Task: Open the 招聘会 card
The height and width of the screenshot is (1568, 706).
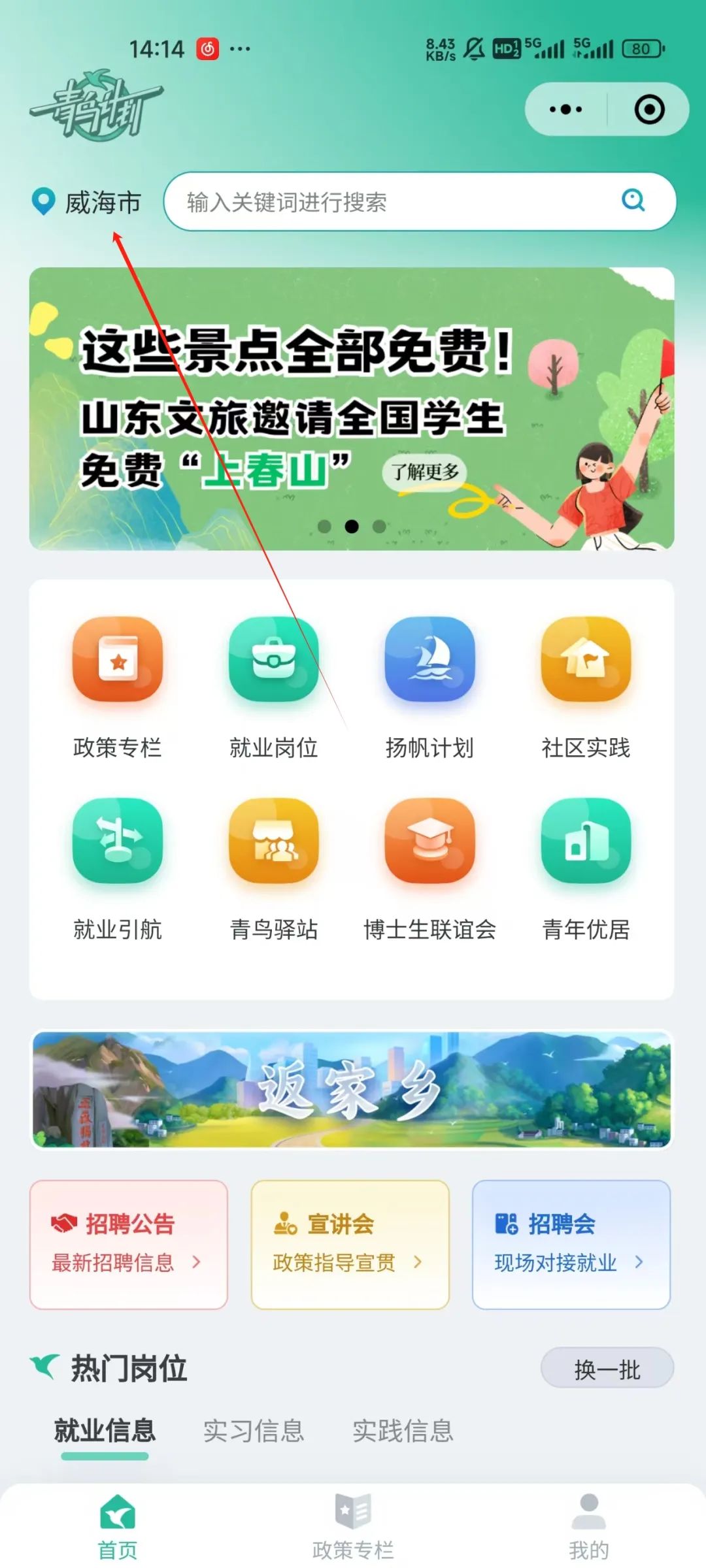Action: 571,1244
